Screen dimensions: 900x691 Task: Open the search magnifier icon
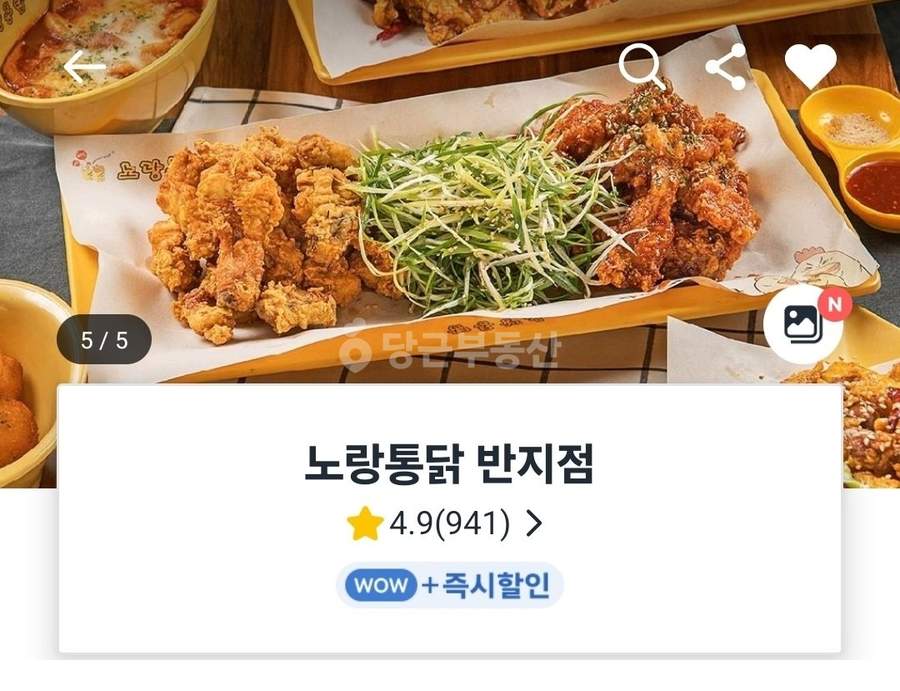tap(641, 67)
